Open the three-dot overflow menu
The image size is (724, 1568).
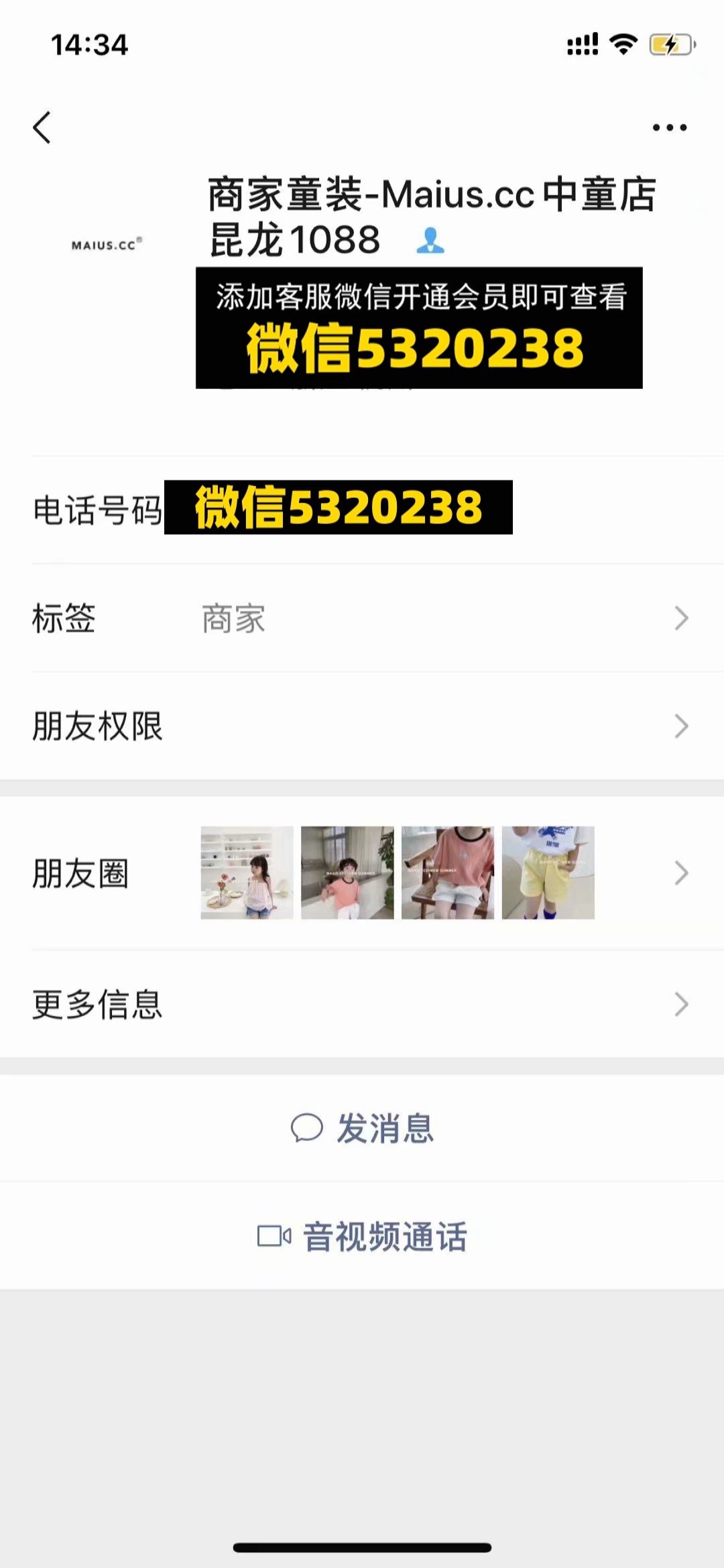(669, 127)
